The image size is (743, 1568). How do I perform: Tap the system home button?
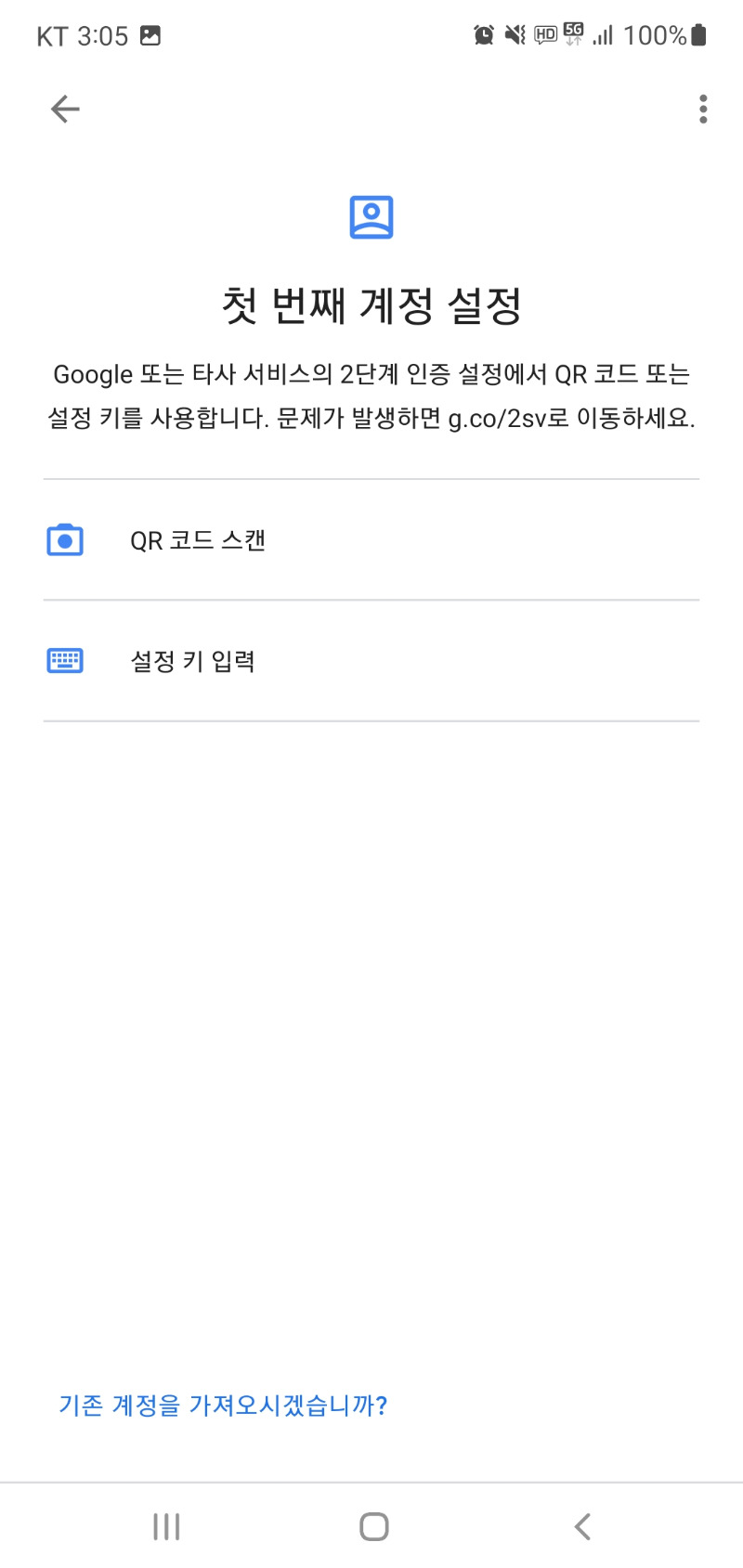[373, 1526]
